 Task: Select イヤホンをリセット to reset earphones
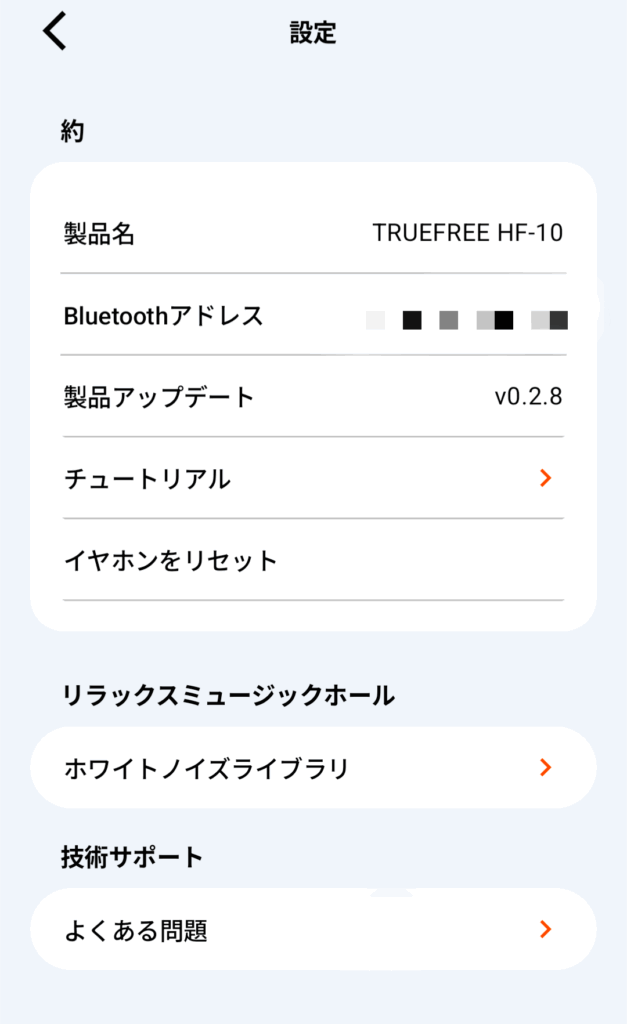[x=314, y=560]
